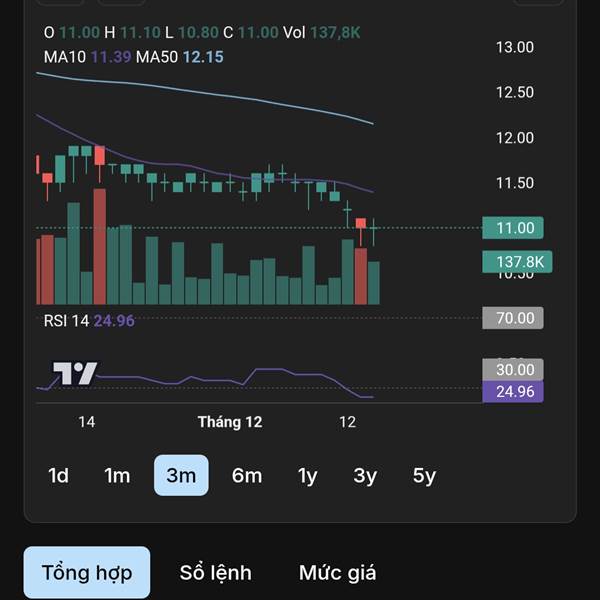The width and height of the screenshot is (600, 600).
Task: Show the 5y price history
Action: (425, 476)
